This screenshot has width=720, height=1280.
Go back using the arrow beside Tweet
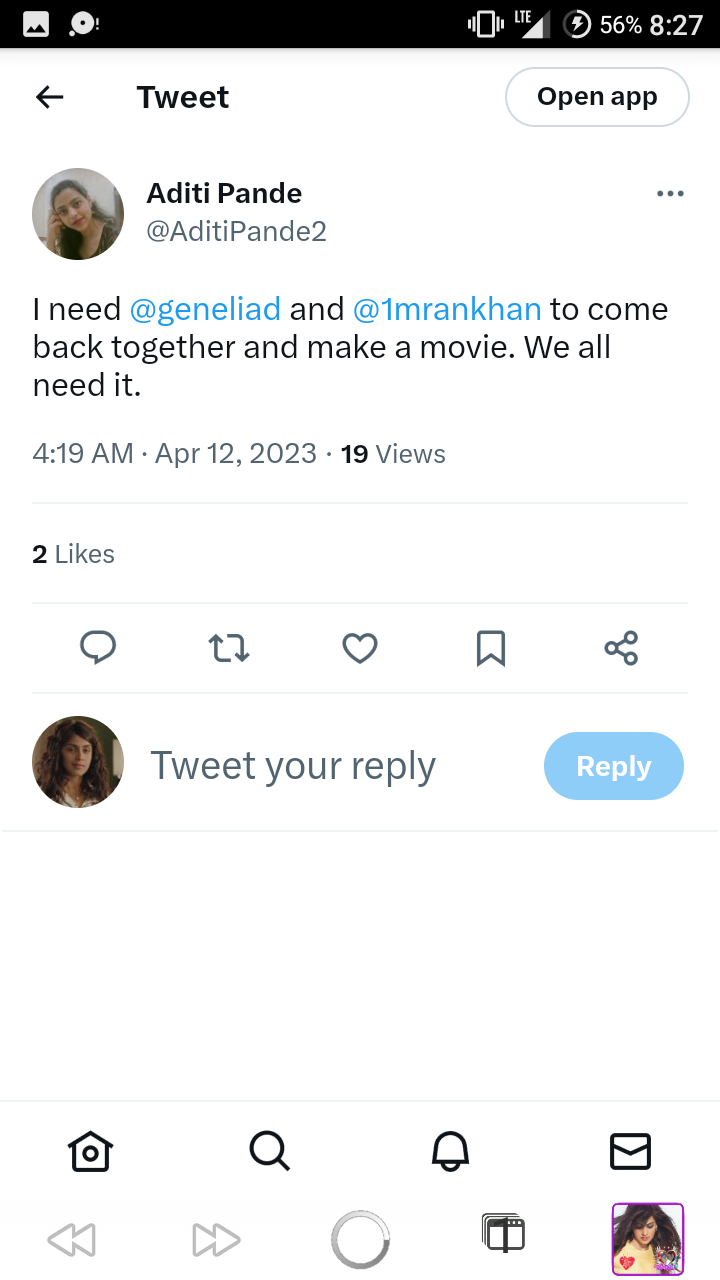pos(49,97)
